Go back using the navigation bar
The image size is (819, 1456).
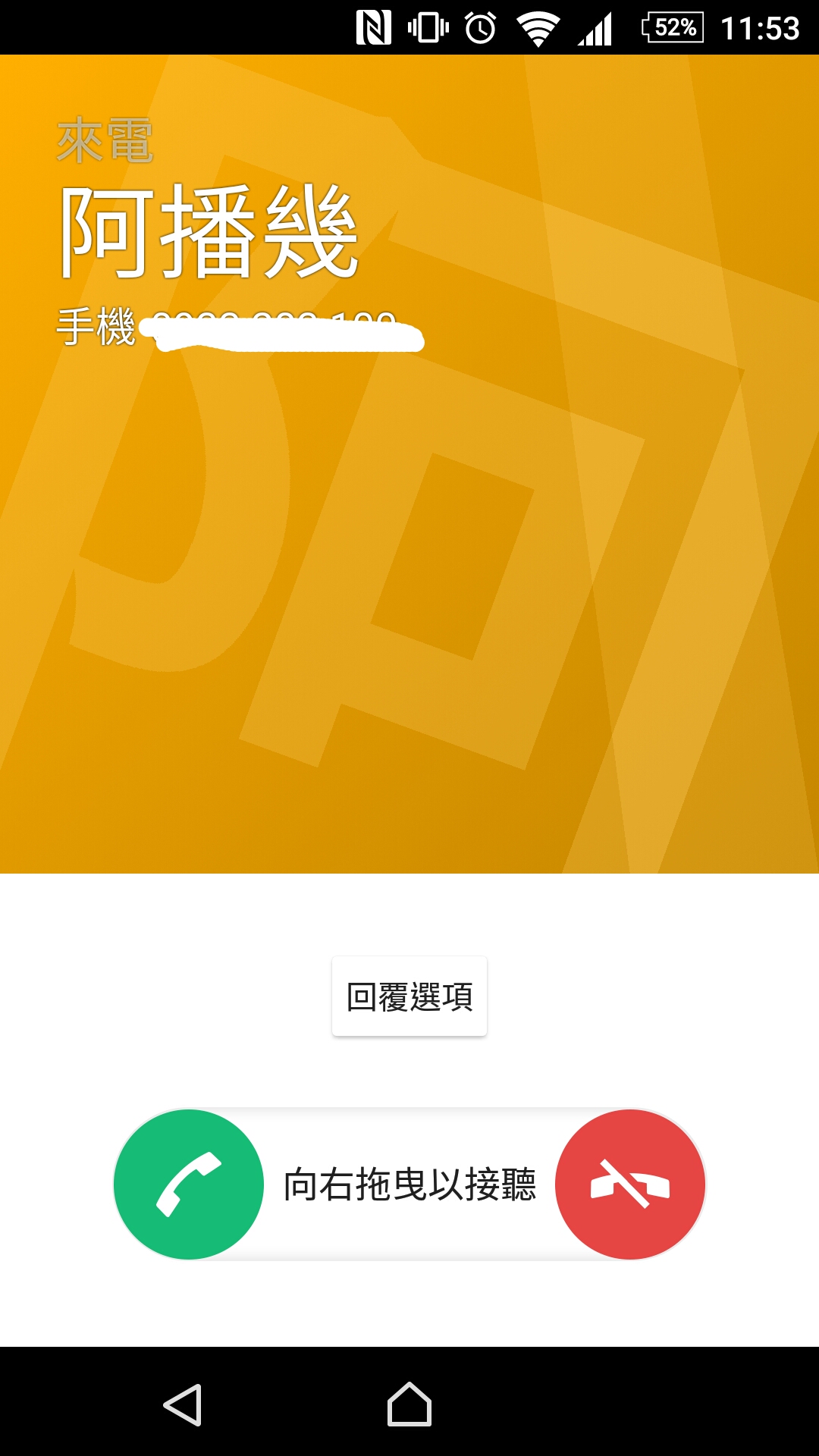(x=183, y=1404)
